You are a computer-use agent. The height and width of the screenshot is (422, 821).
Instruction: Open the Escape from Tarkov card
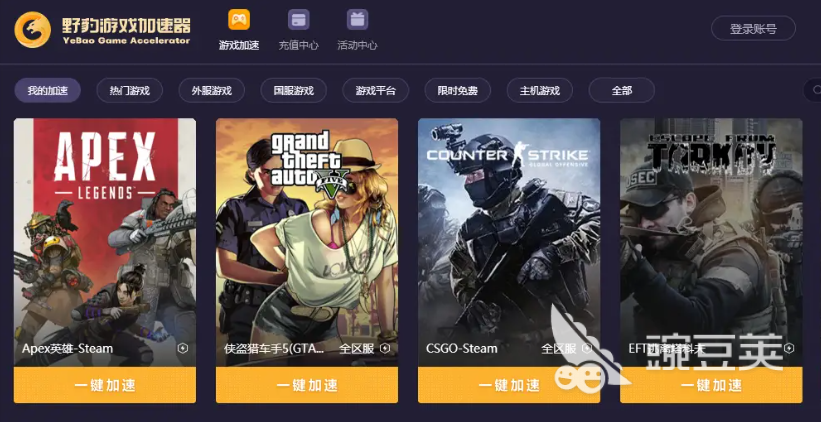point(711,230)
